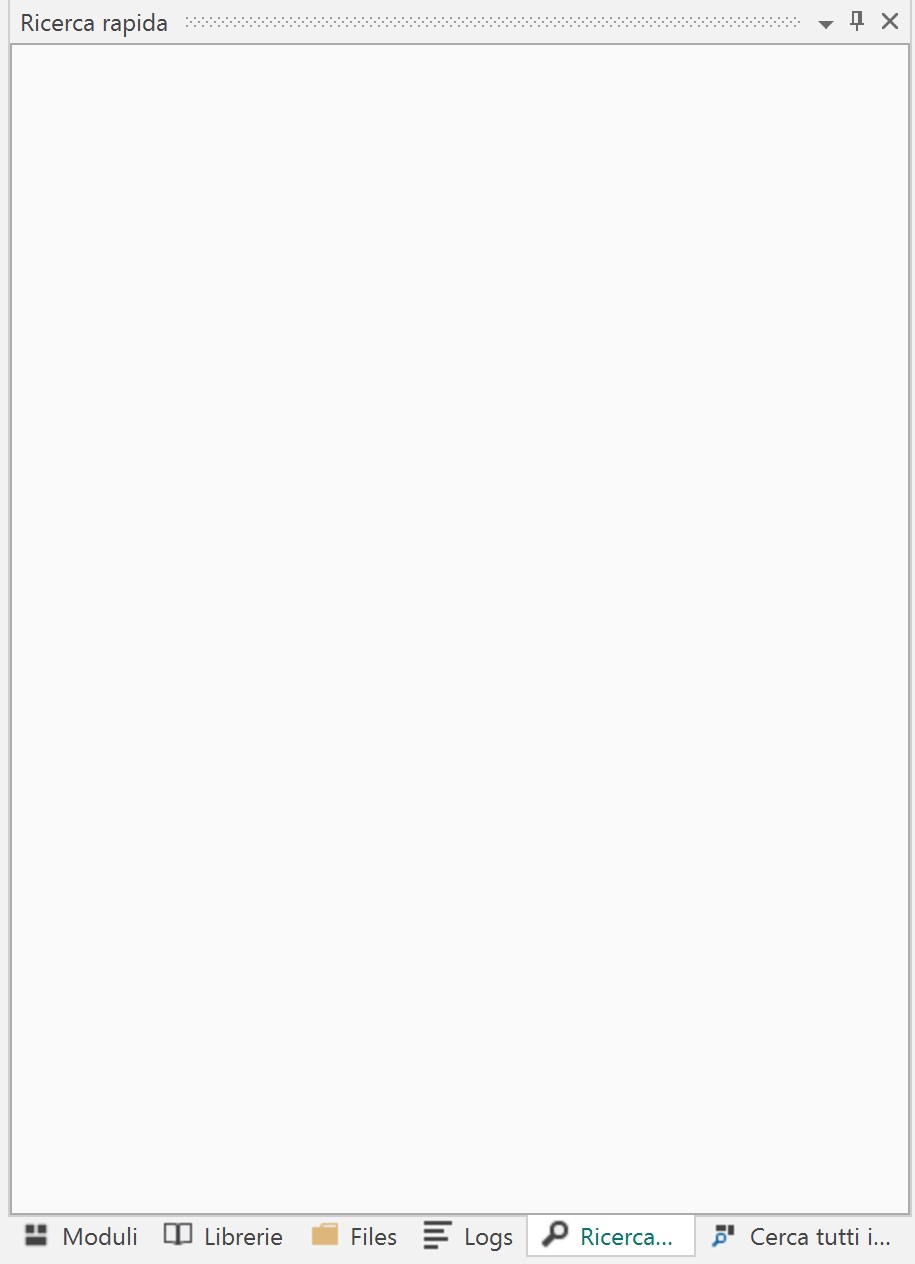
Task: Go to the Cerca tutti i... tab
Action: 802,1237
